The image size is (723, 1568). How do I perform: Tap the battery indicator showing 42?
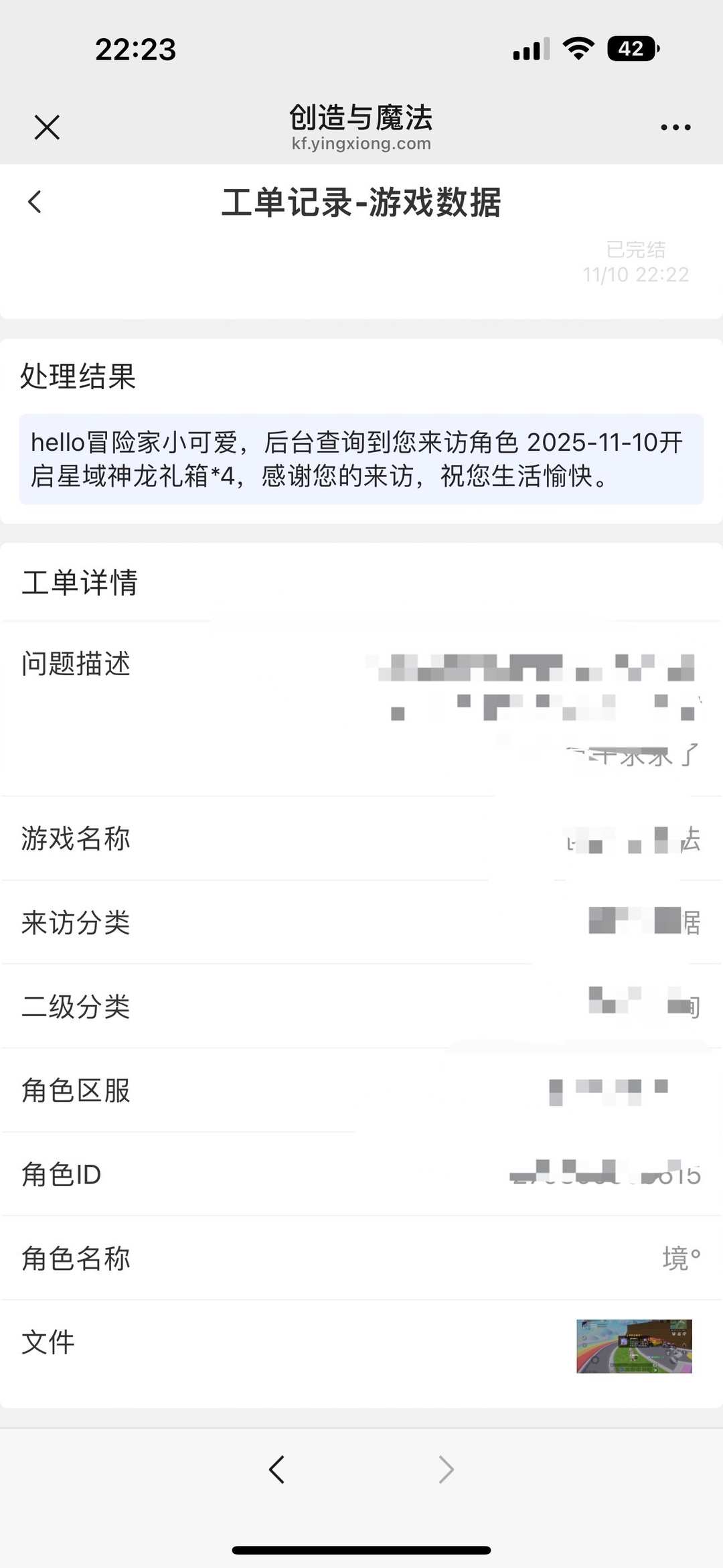pos(630,48)
